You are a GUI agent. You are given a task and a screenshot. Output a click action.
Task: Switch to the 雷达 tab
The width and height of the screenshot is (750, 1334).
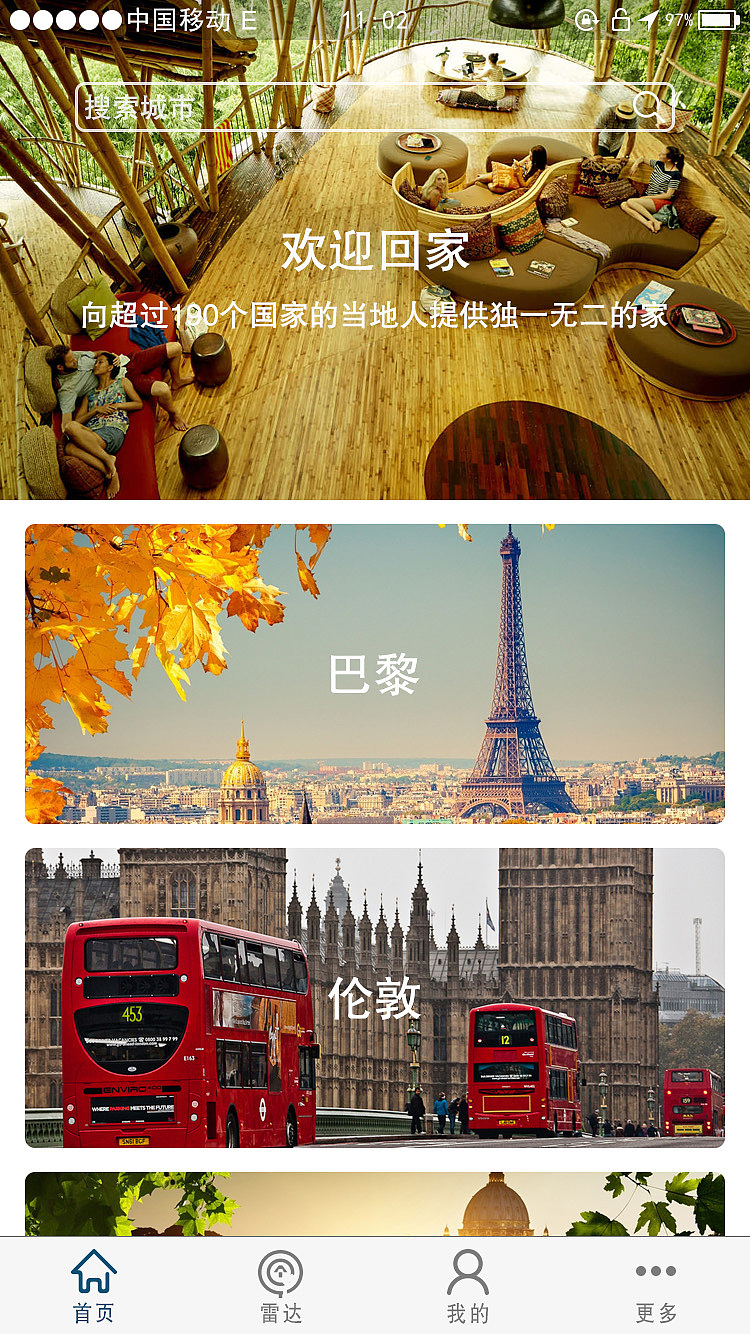point(281,1286)
